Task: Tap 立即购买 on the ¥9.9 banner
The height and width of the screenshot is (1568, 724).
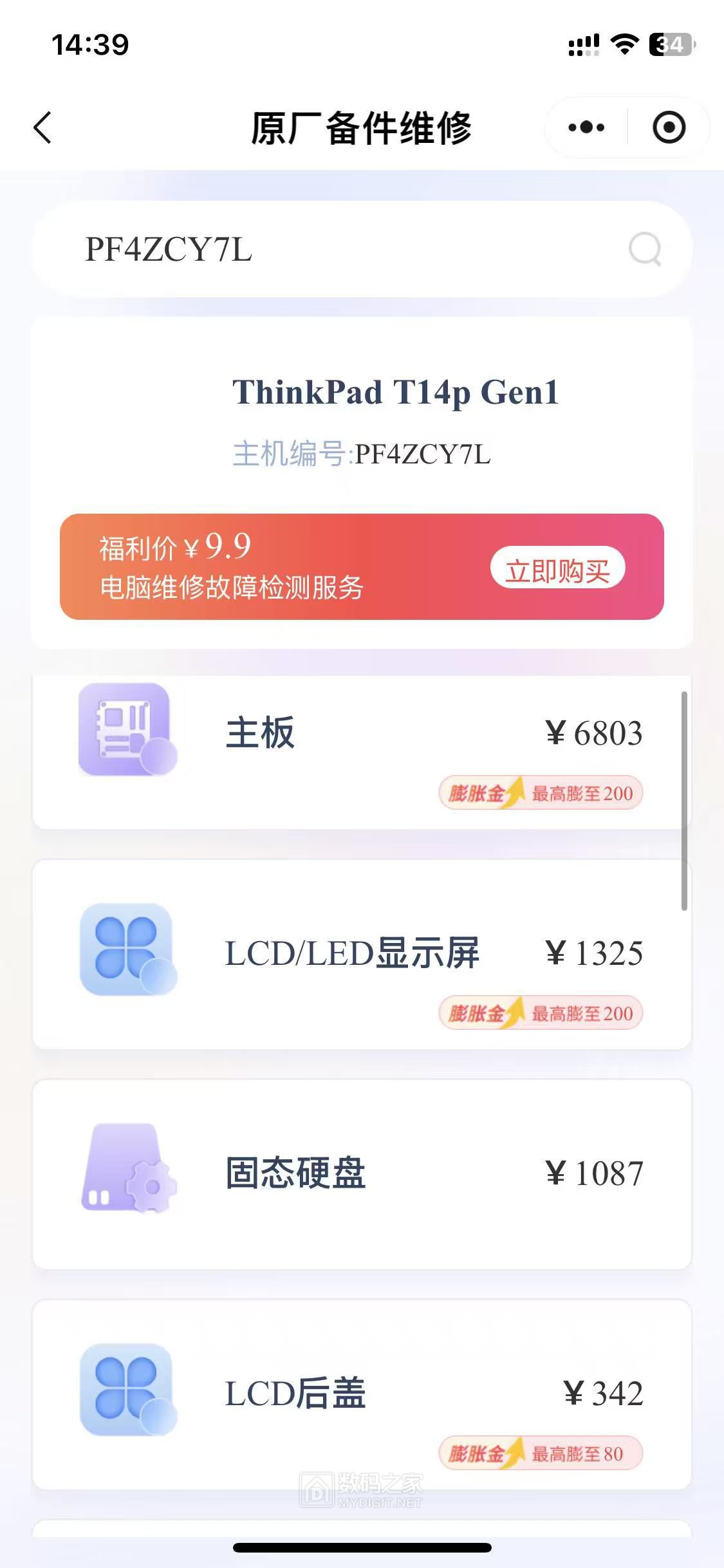Action: pyautogui.click(x=557, y=569)
